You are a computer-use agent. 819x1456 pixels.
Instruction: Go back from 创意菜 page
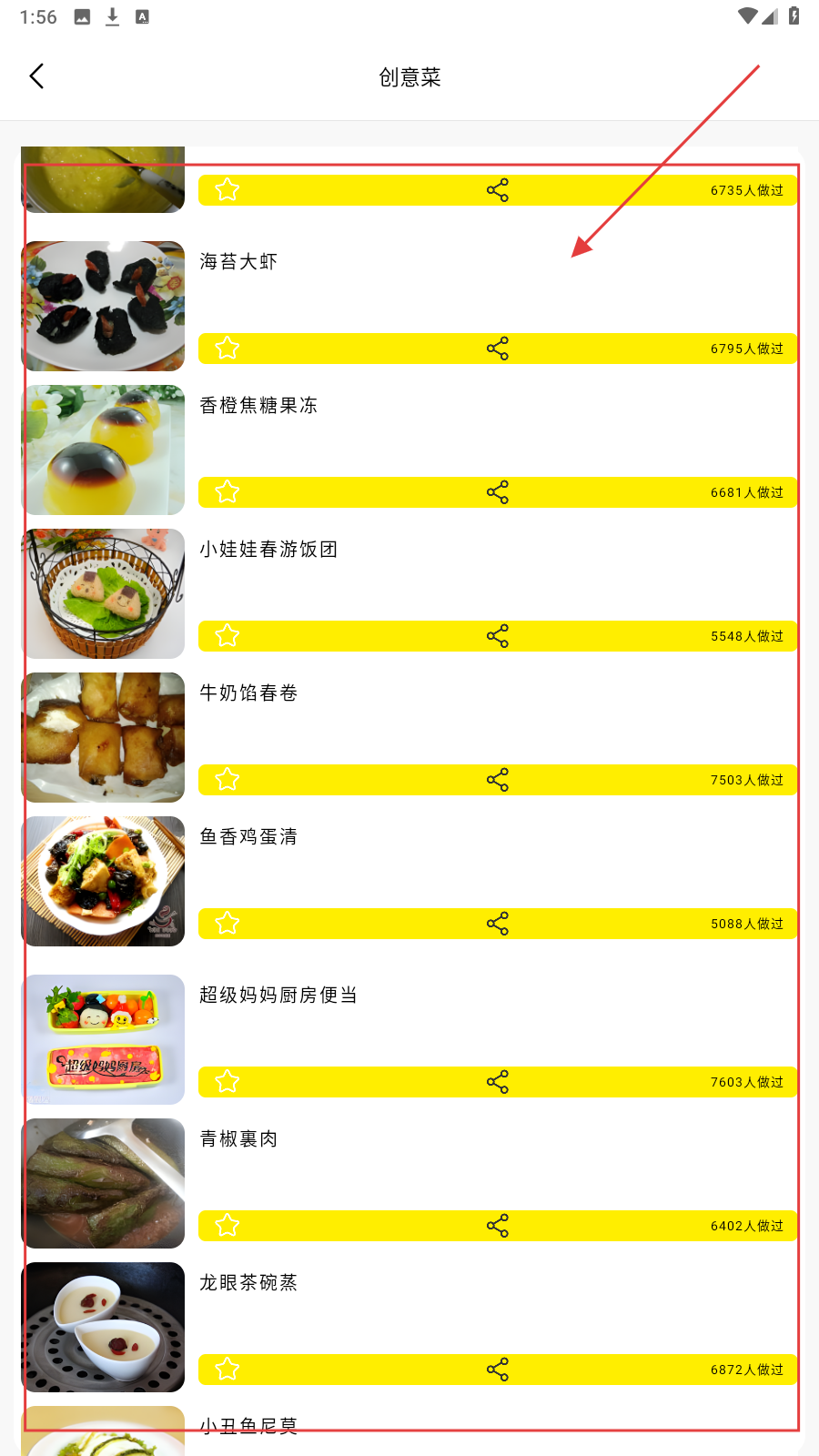37,76
